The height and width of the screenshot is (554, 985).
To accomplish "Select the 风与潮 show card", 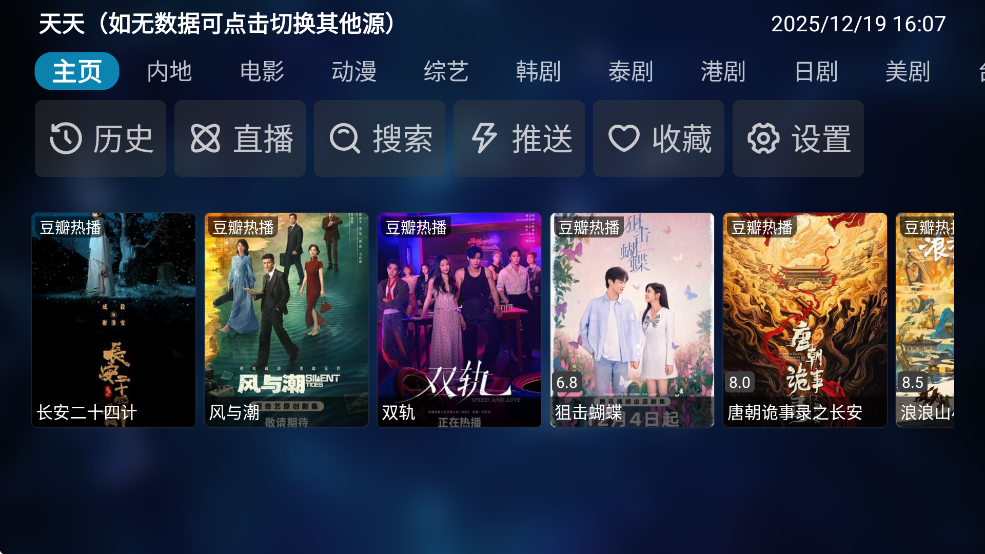I will pyautogui.click(x=287, y=320).
